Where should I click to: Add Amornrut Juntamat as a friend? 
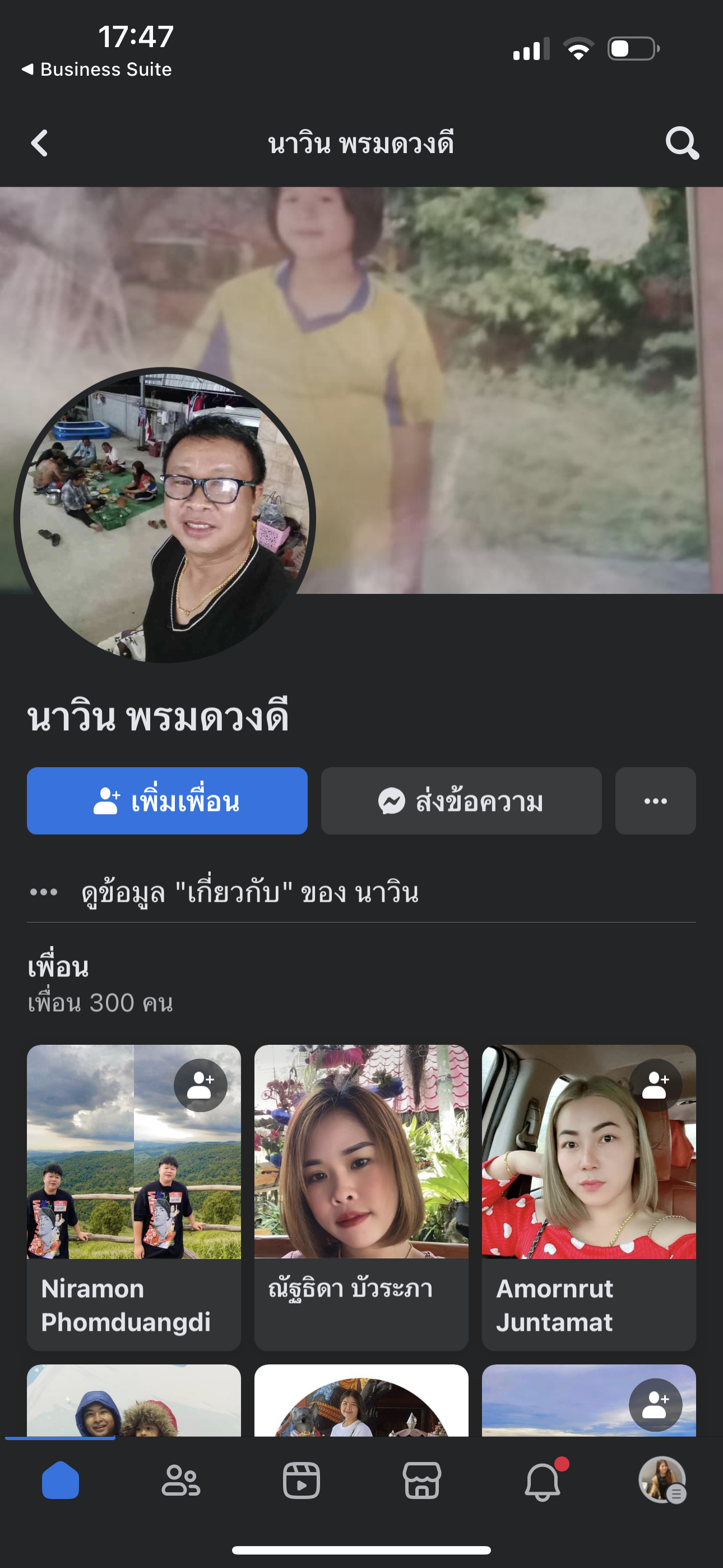point(655,1085)
